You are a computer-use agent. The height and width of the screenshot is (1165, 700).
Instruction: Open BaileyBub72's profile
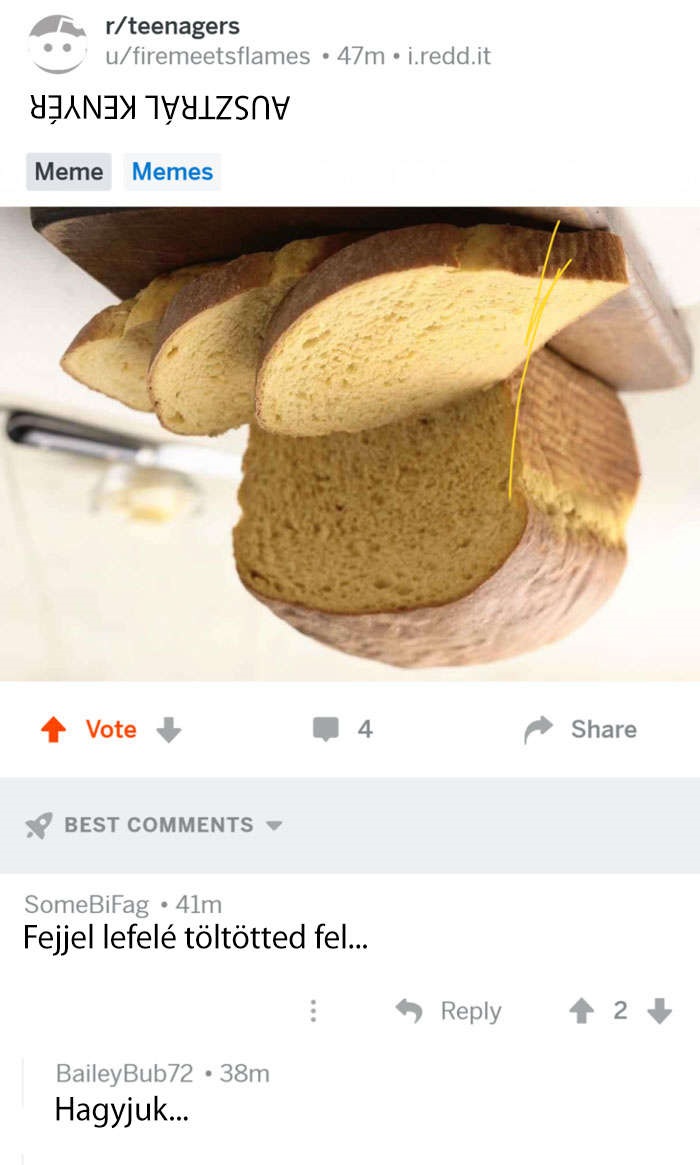(x=124, y=1074)
